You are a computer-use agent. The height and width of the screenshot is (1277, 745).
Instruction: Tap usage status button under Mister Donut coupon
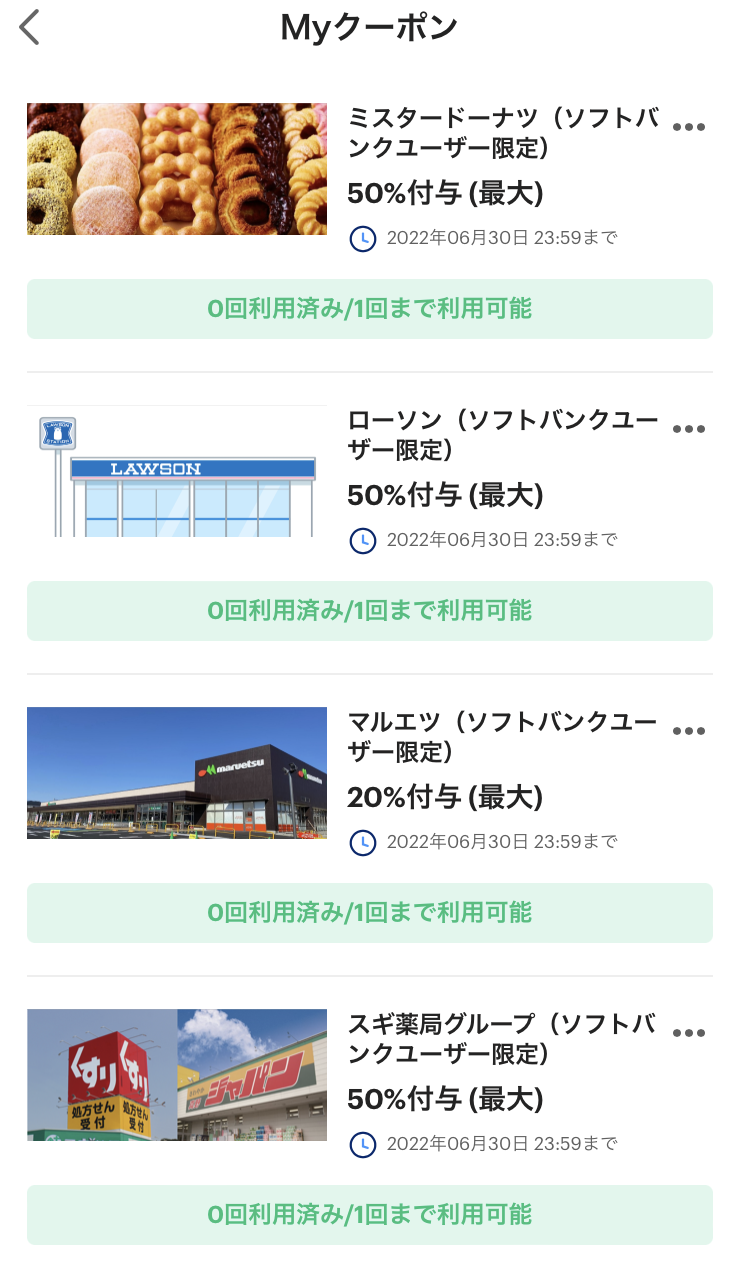click(x=370, y=309)
